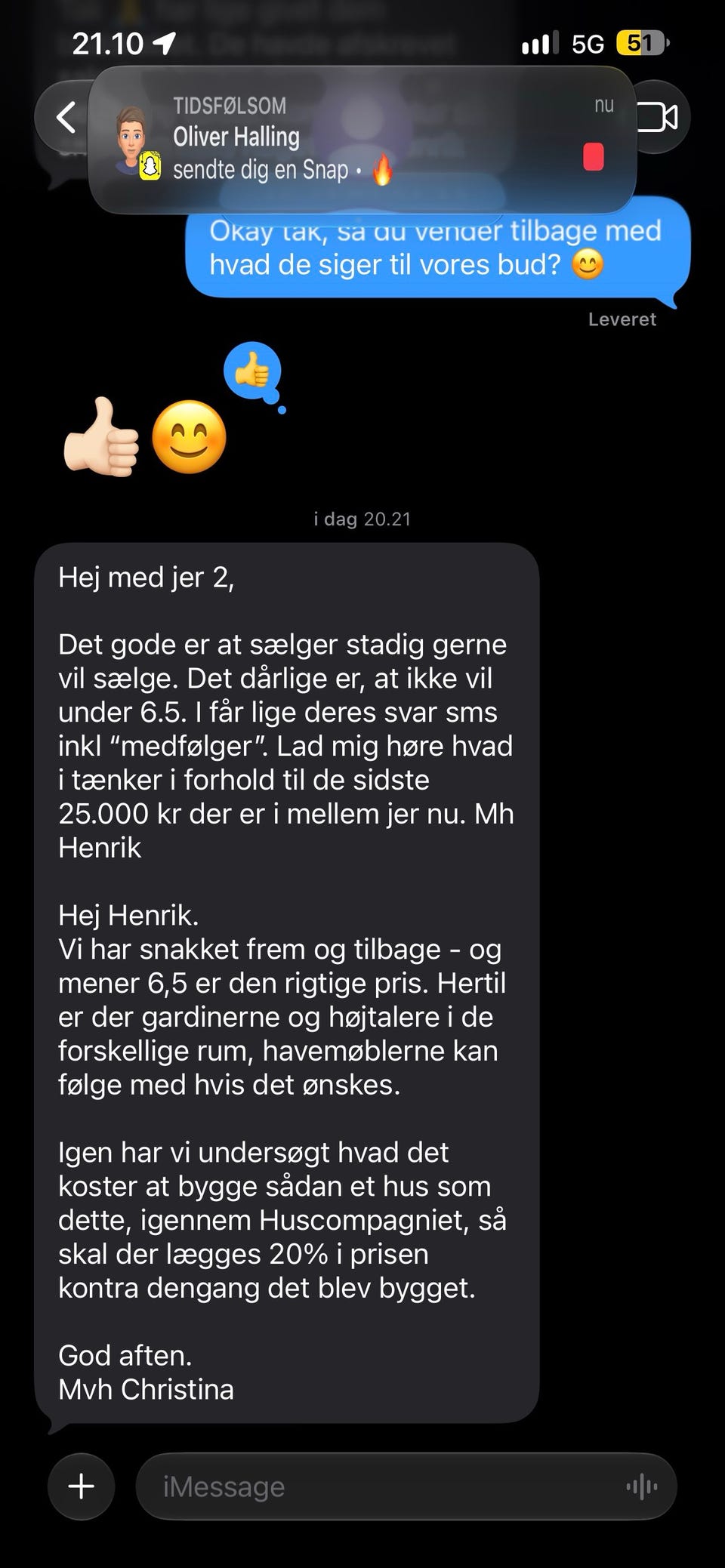Open Oliver Halling's Snapchat notification
Screen dimensions: 725x1568
pos(362,140)
